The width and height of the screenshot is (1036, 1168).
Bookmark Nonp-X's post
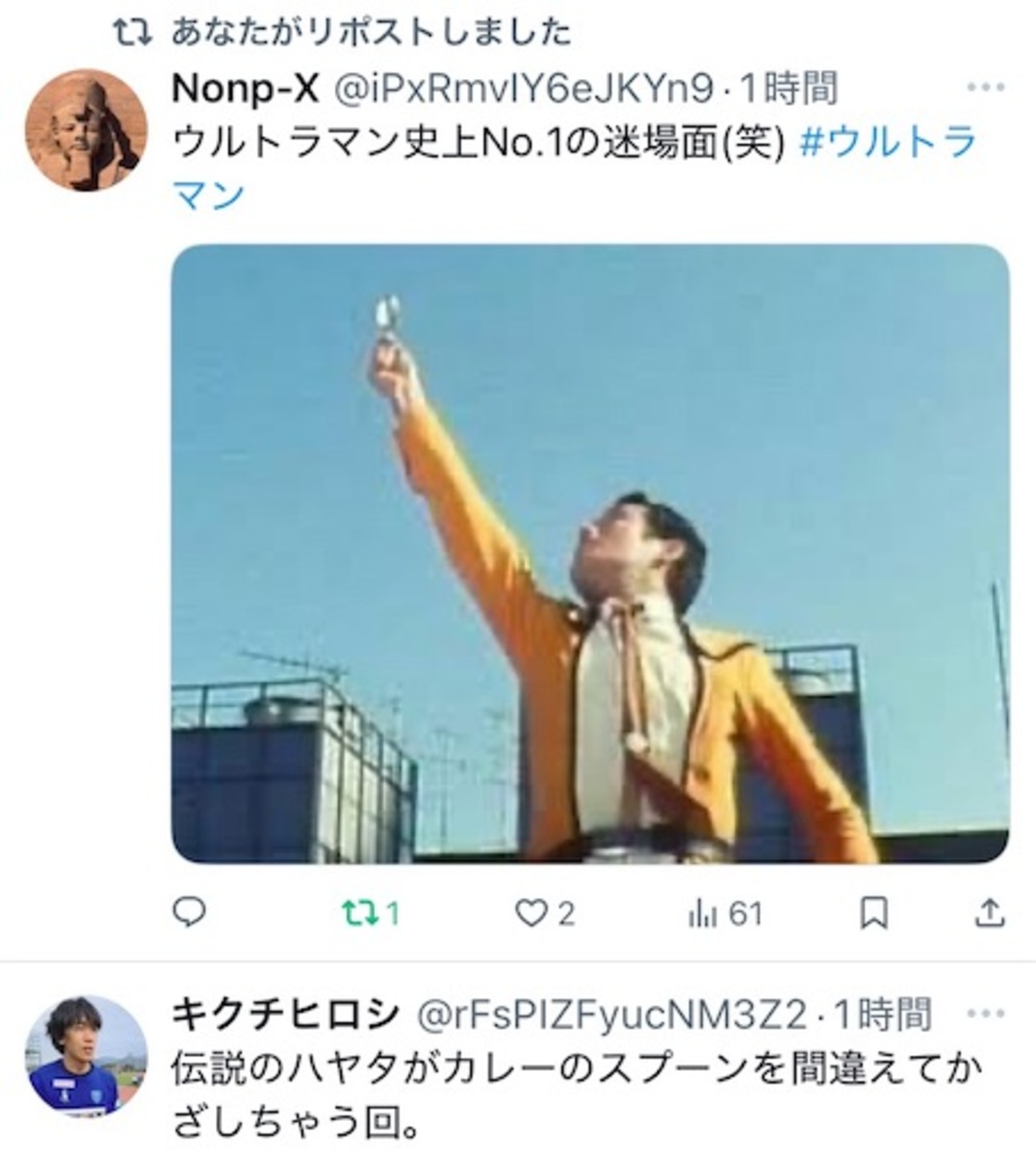coord(873,913)
